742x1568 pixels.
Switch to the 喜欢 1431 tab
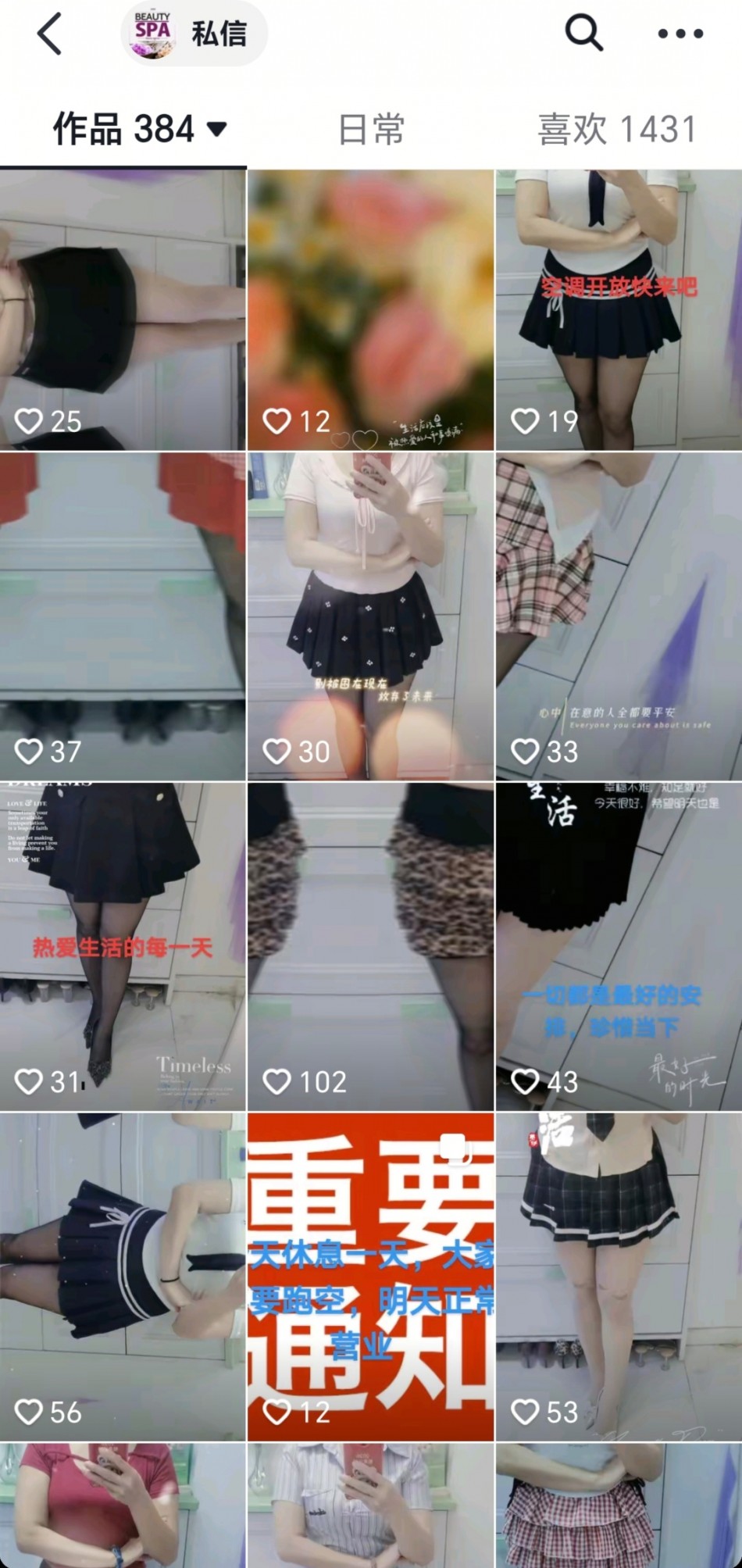point(616,129)
